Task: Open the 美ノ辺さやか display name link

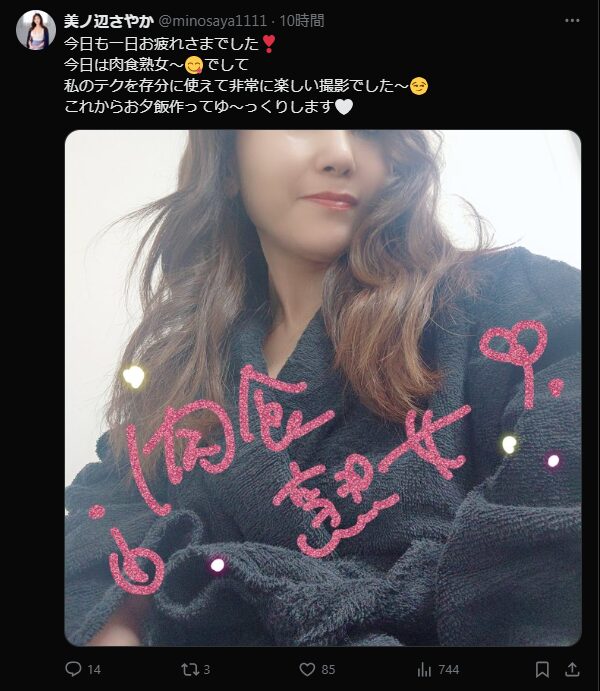Action: coord(109,20)
